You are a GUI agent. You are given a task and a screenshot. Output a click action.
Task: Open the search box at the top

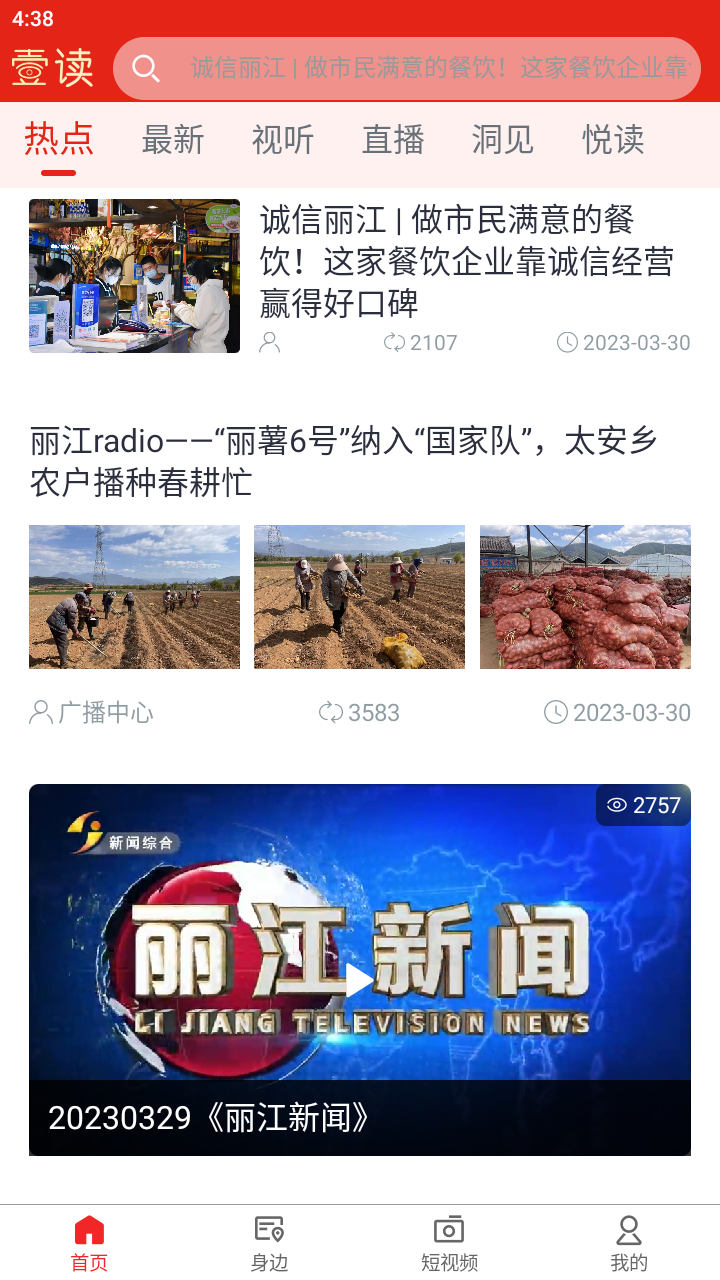[x=407, y=68]
